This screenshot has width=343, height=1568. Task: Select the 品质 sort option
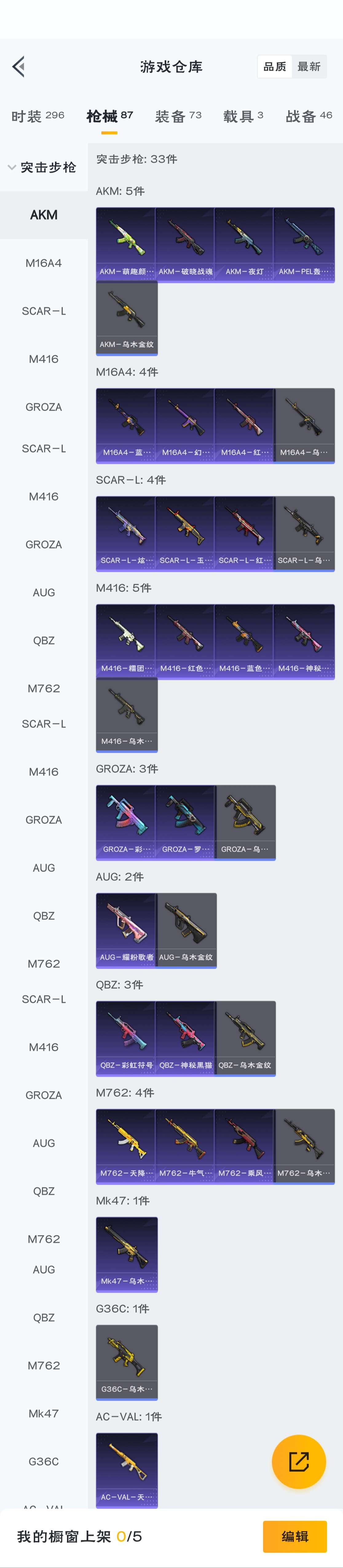tap(274, 66)
